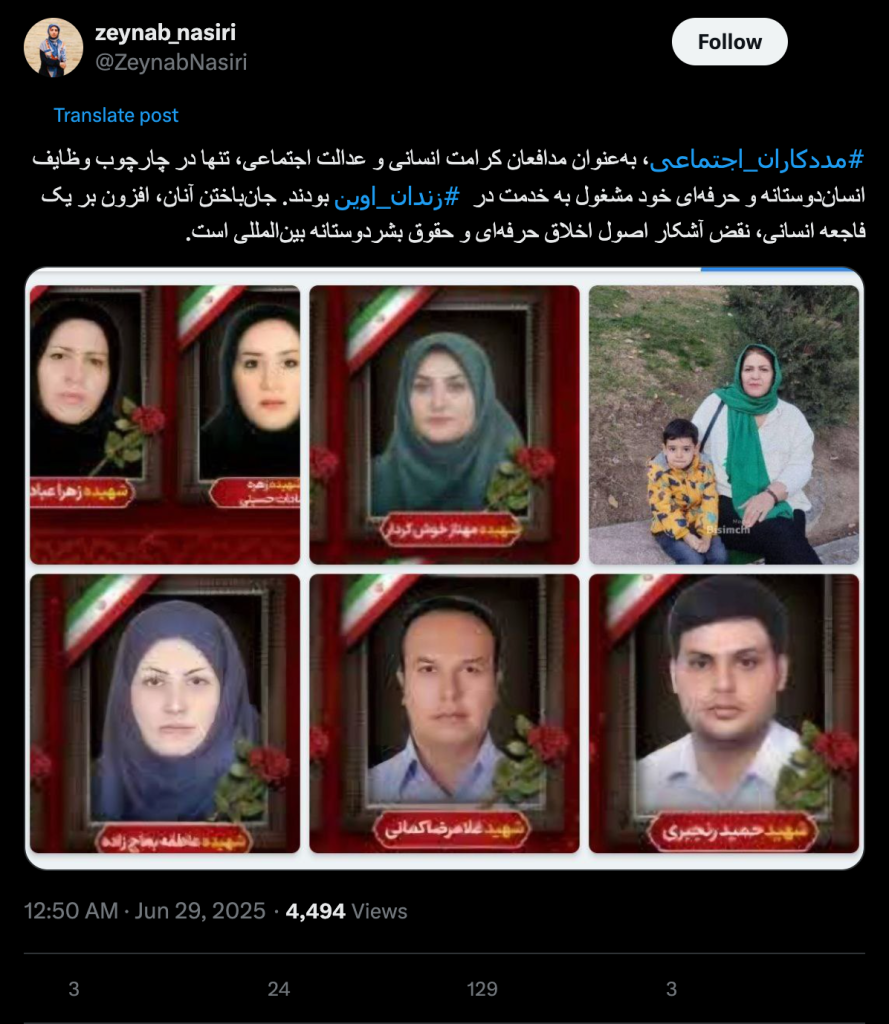Viewport: 889px width, 1024px height.
Task: Open the outdoor photo of woman with child
Action: pos(723,425)
